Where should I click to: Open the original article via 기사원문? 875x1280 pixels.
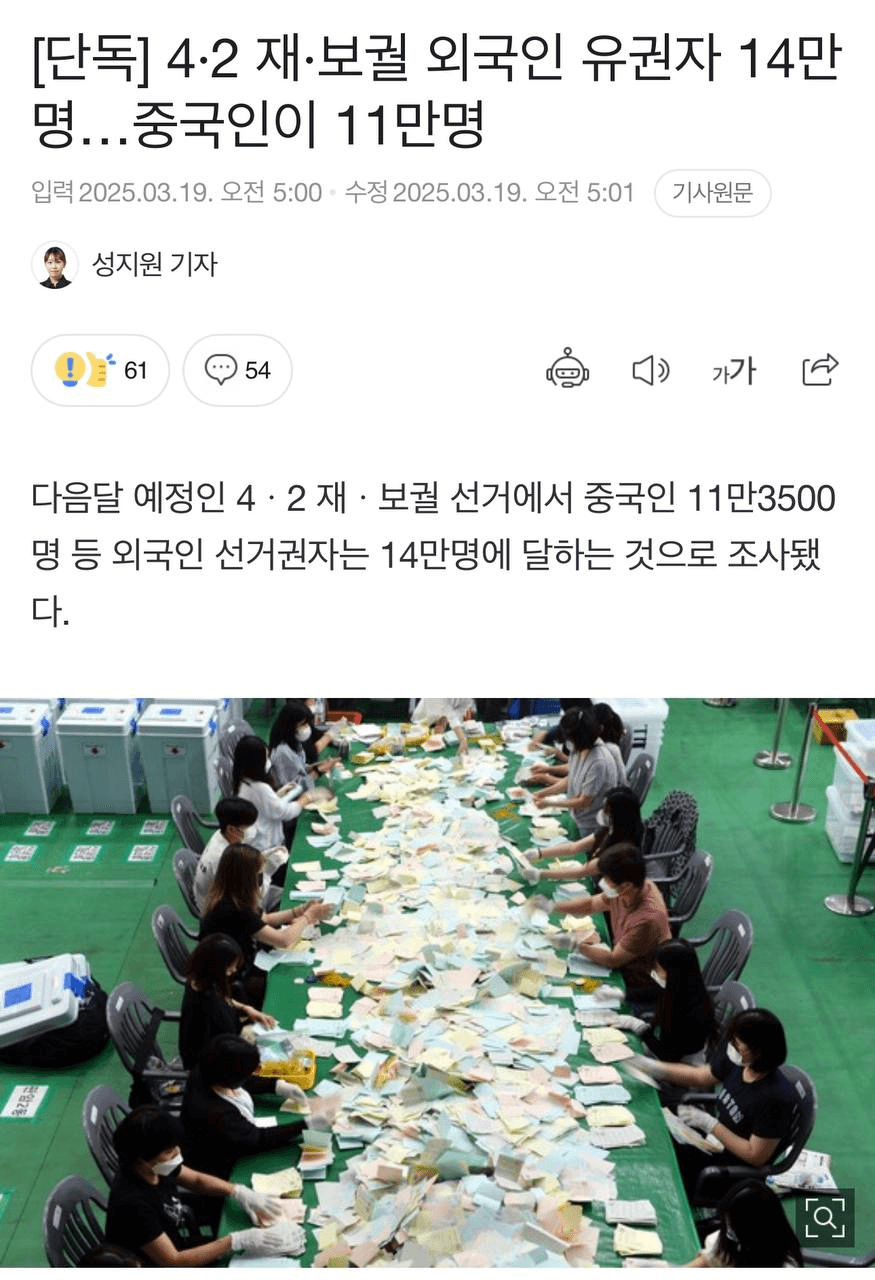pyautogui.click(x=712, y=193)
